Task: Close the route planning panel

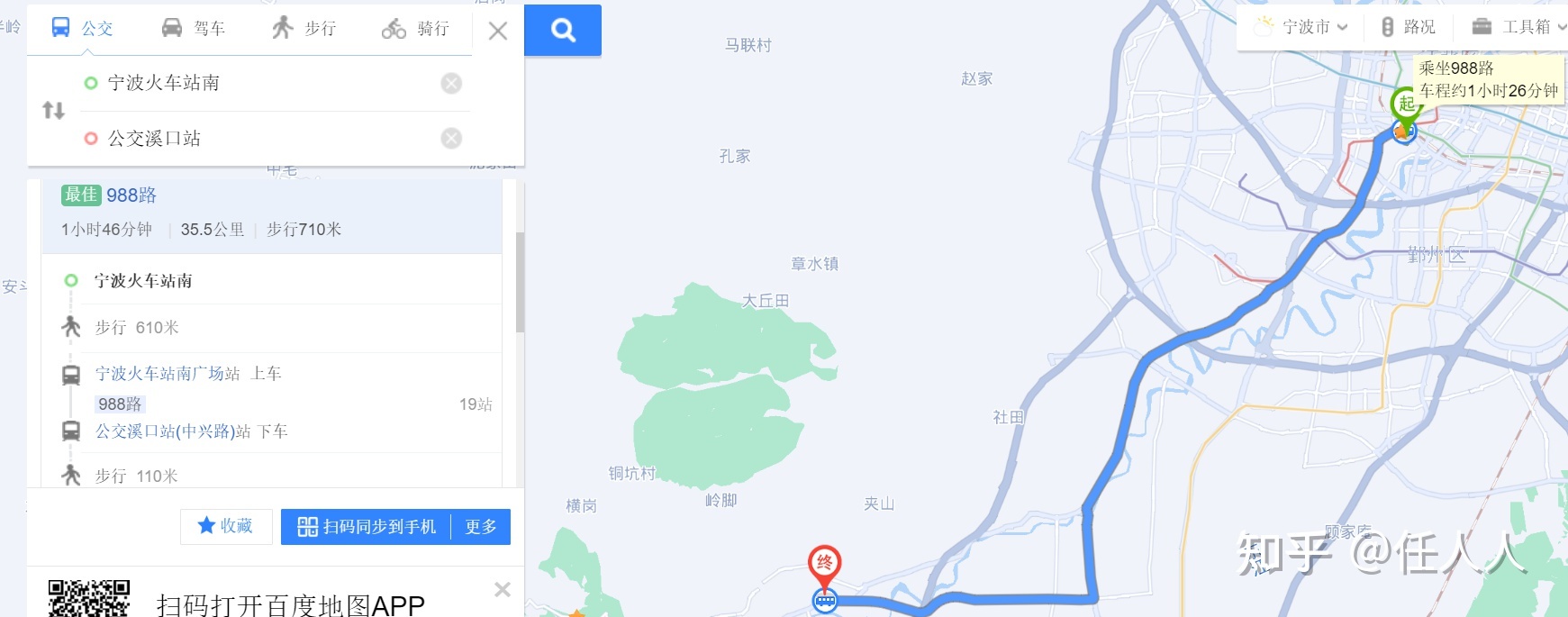Action: [497, 31]
